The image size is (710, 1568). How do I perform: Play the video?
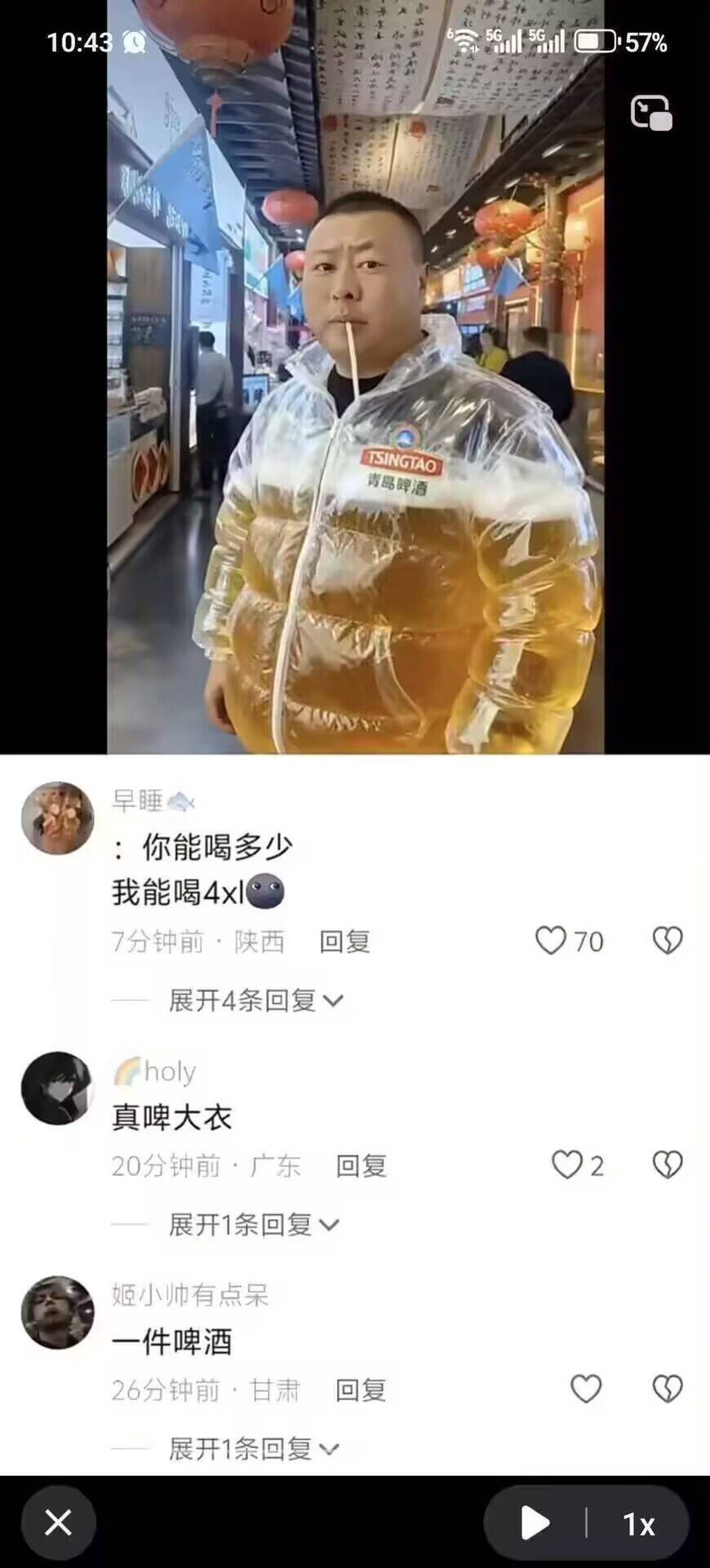[535, 1524]
